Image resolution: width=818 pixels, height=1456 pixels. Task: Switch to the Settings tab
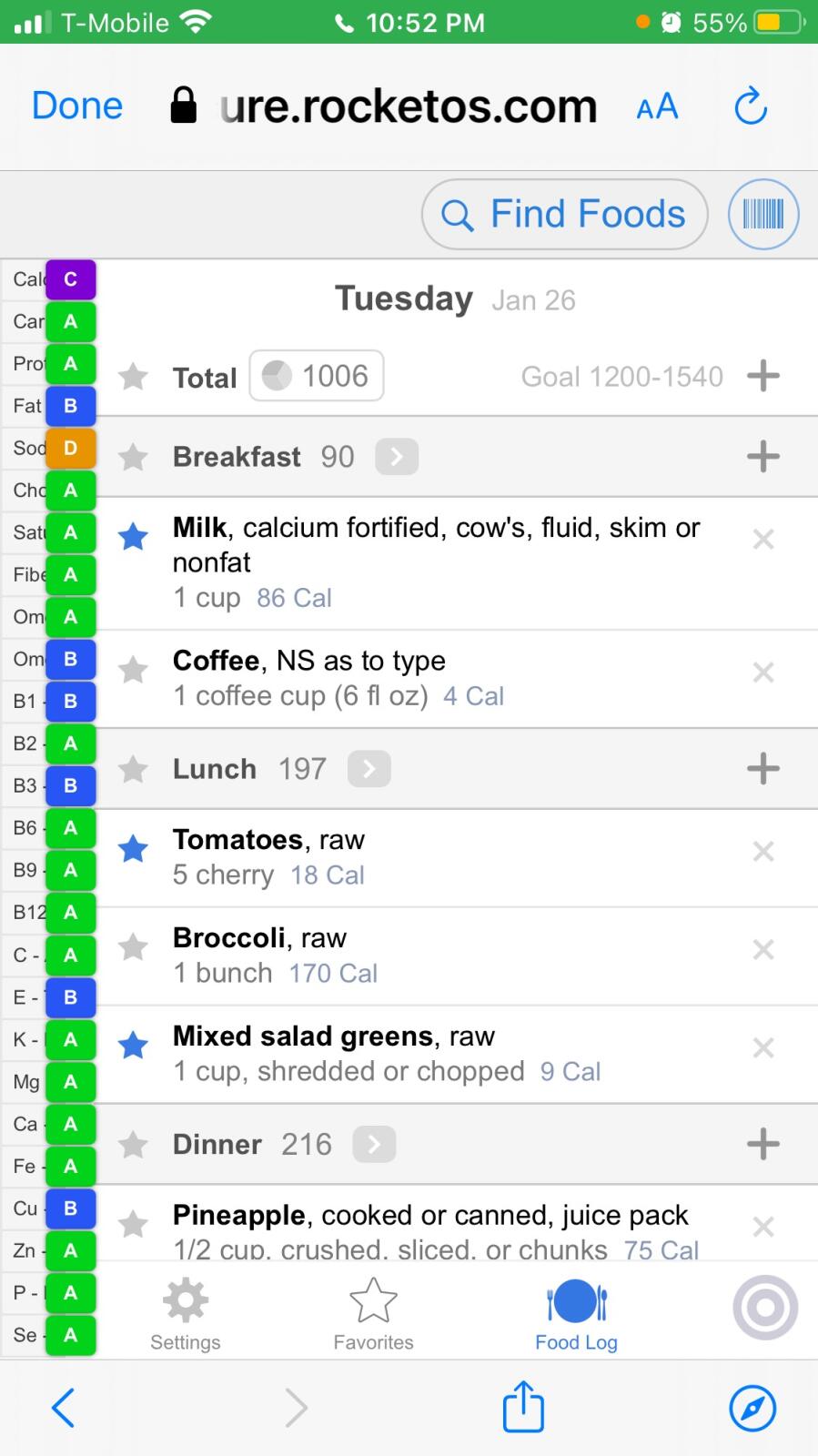(186, 1314)
